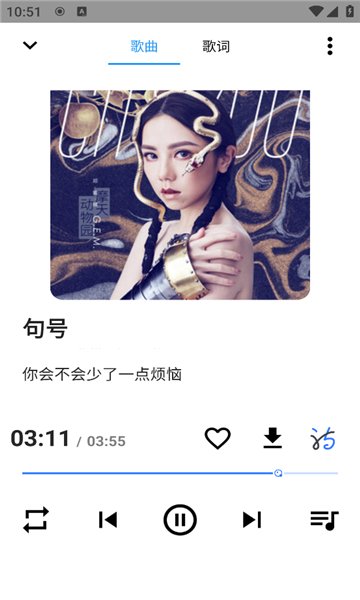
Task: Switch to the 歌词 lyrics tab
Action: [x=216, y=46]
